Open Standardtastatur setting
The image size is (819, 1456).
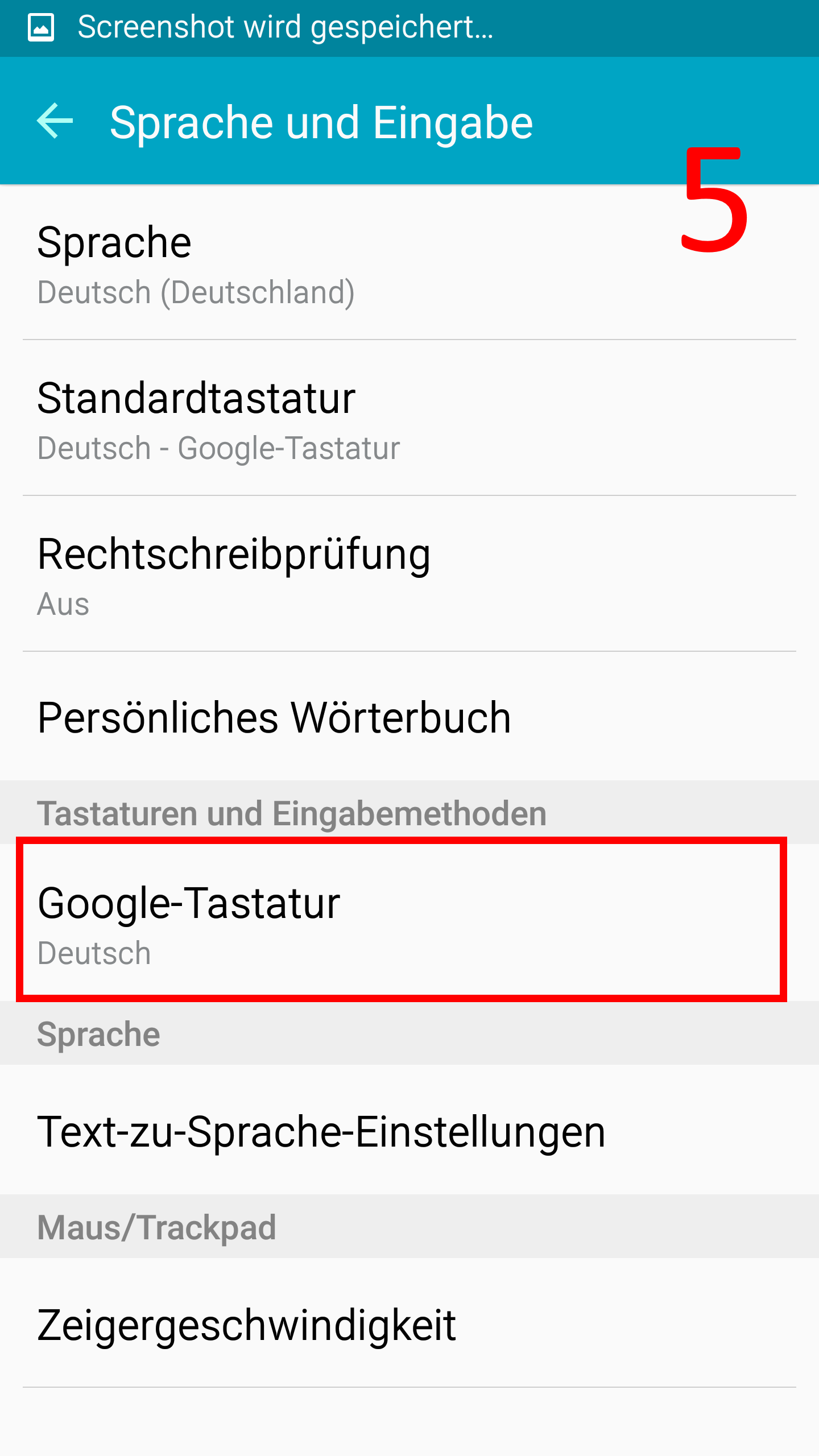pos(409,418)
